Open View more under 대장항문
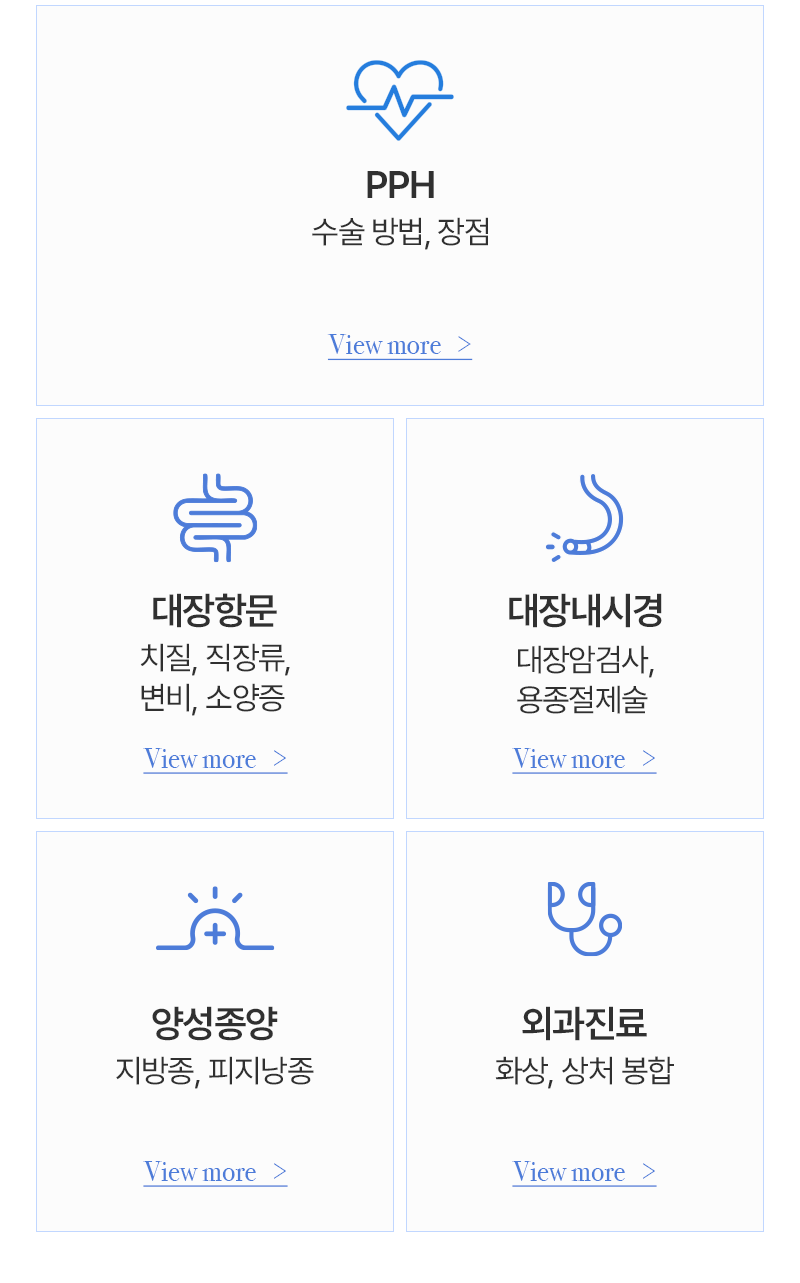 215,759
